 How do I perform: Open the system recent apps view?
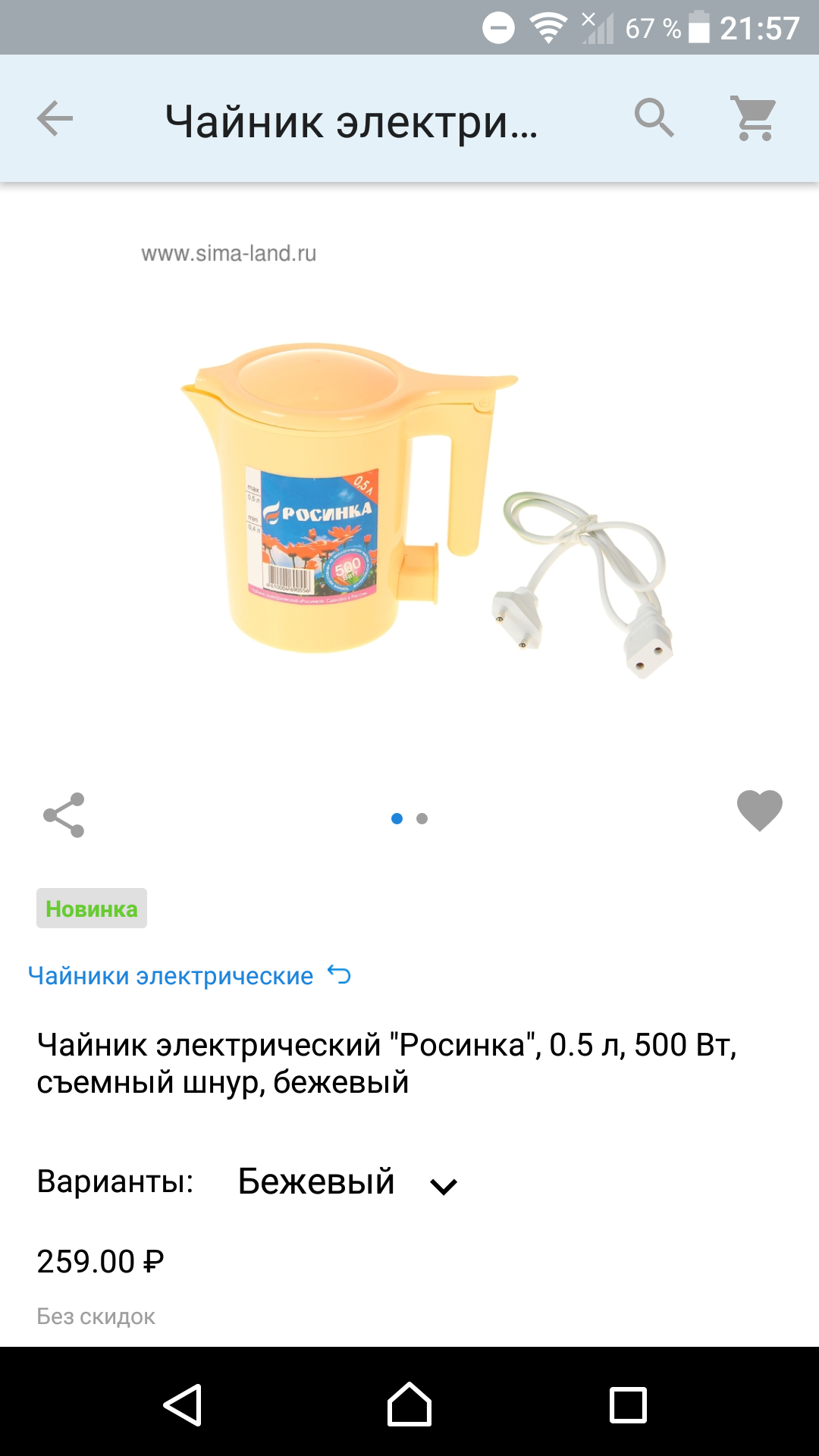(629, 1405)
